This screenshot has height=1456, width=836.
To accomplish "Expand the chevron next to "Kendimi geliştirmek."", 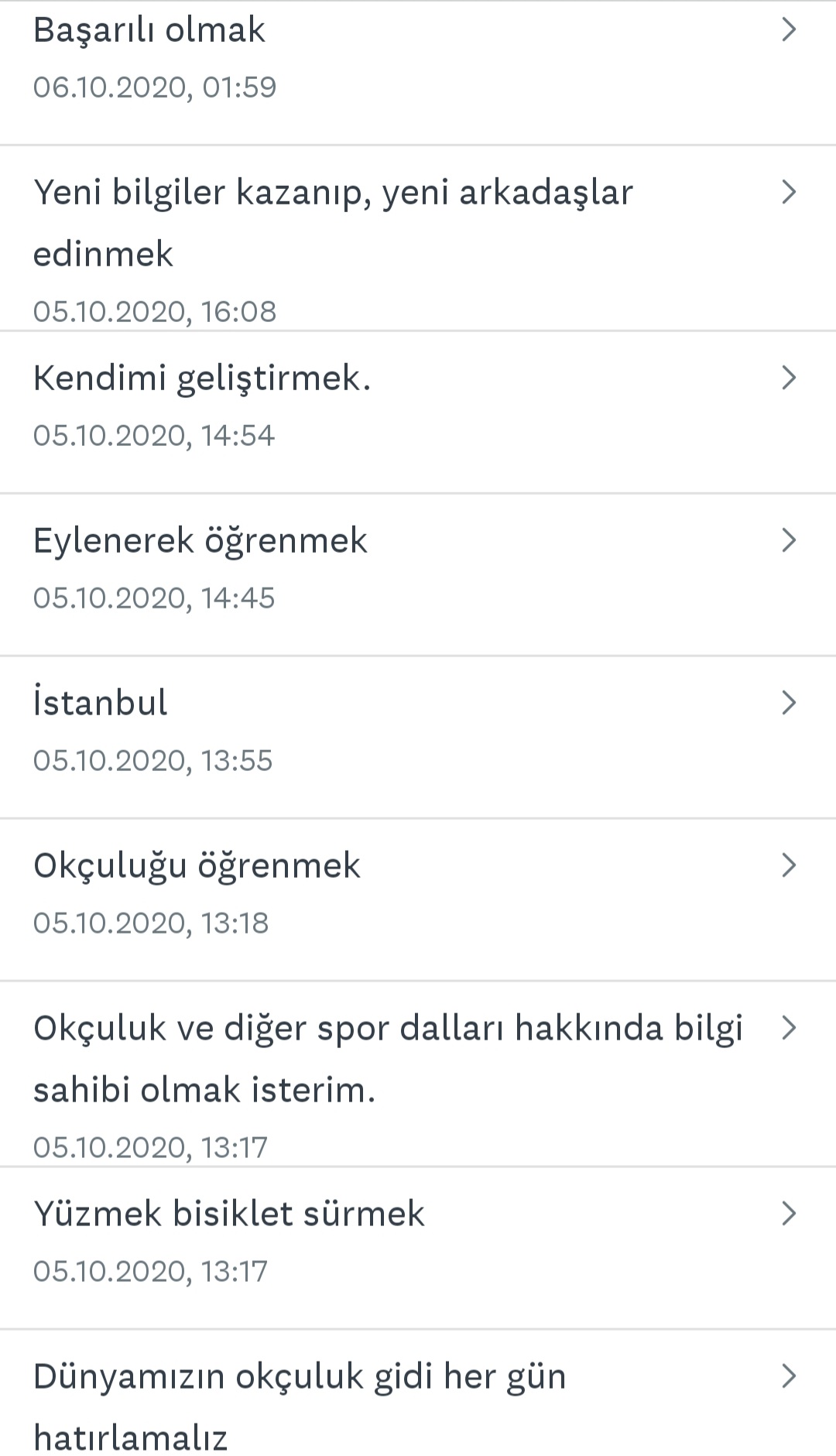I will tap(790, 379).
